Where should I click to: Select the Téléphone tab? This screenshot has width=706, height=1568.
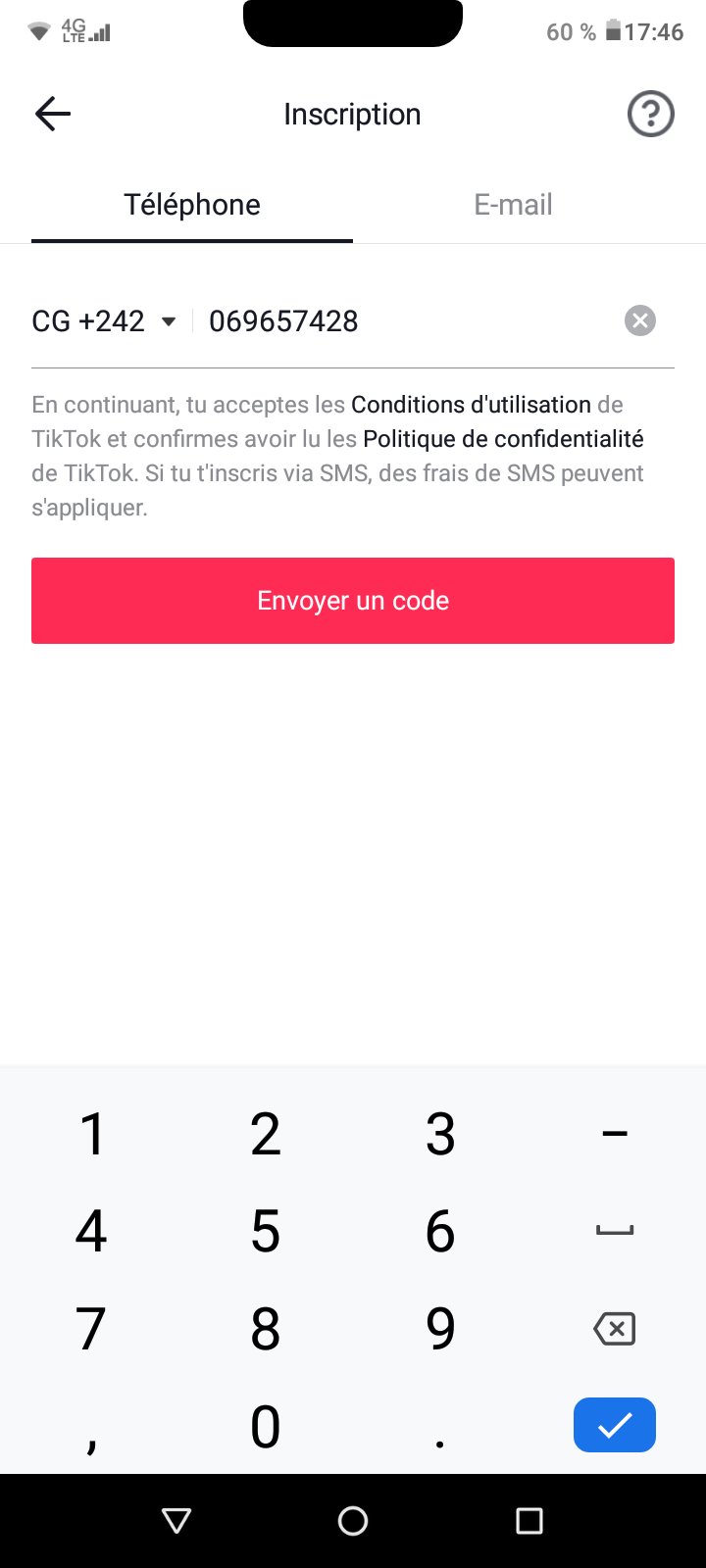tap(192, 205)
